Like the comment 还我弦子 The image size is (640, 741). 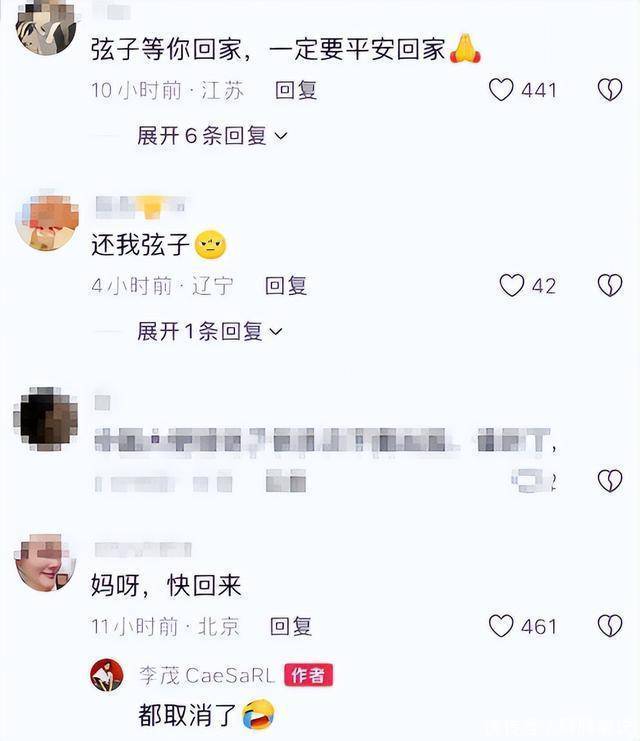click(x=511, y=285)
